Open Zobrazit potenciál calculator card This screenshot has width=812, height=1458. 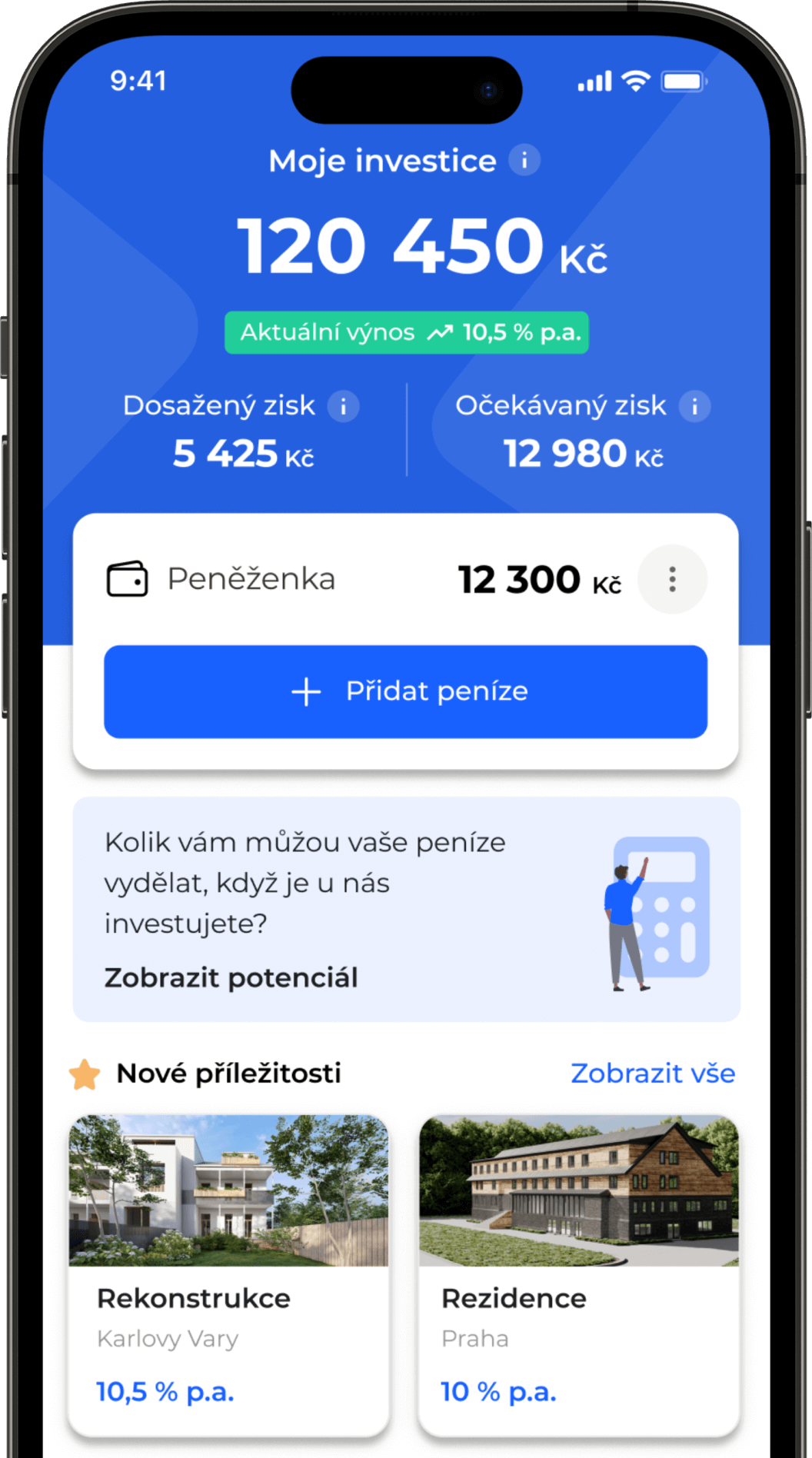point(405,909)
